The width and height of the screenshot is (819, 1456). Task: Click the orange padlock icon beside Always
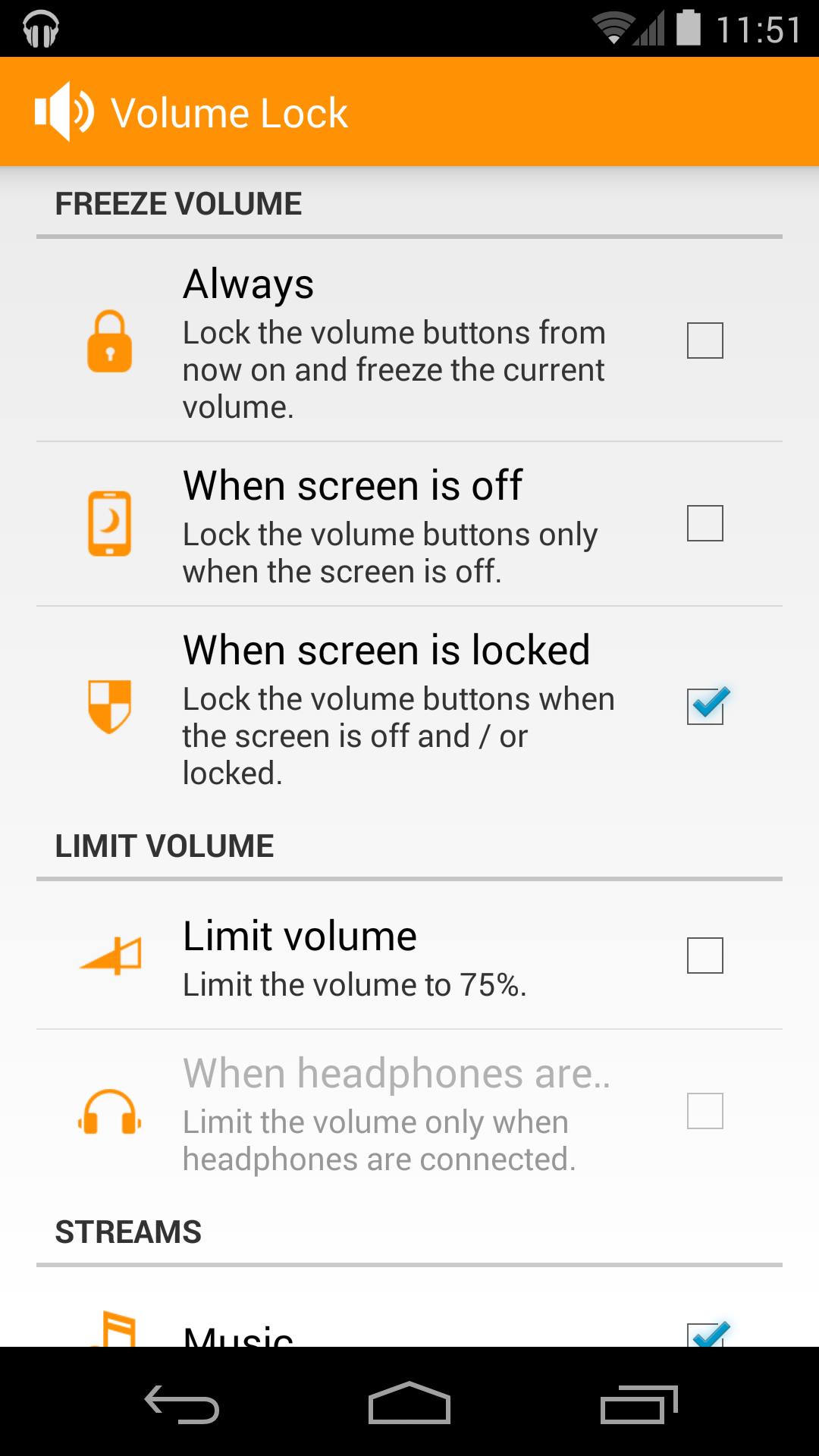click(x=109, y=345)
